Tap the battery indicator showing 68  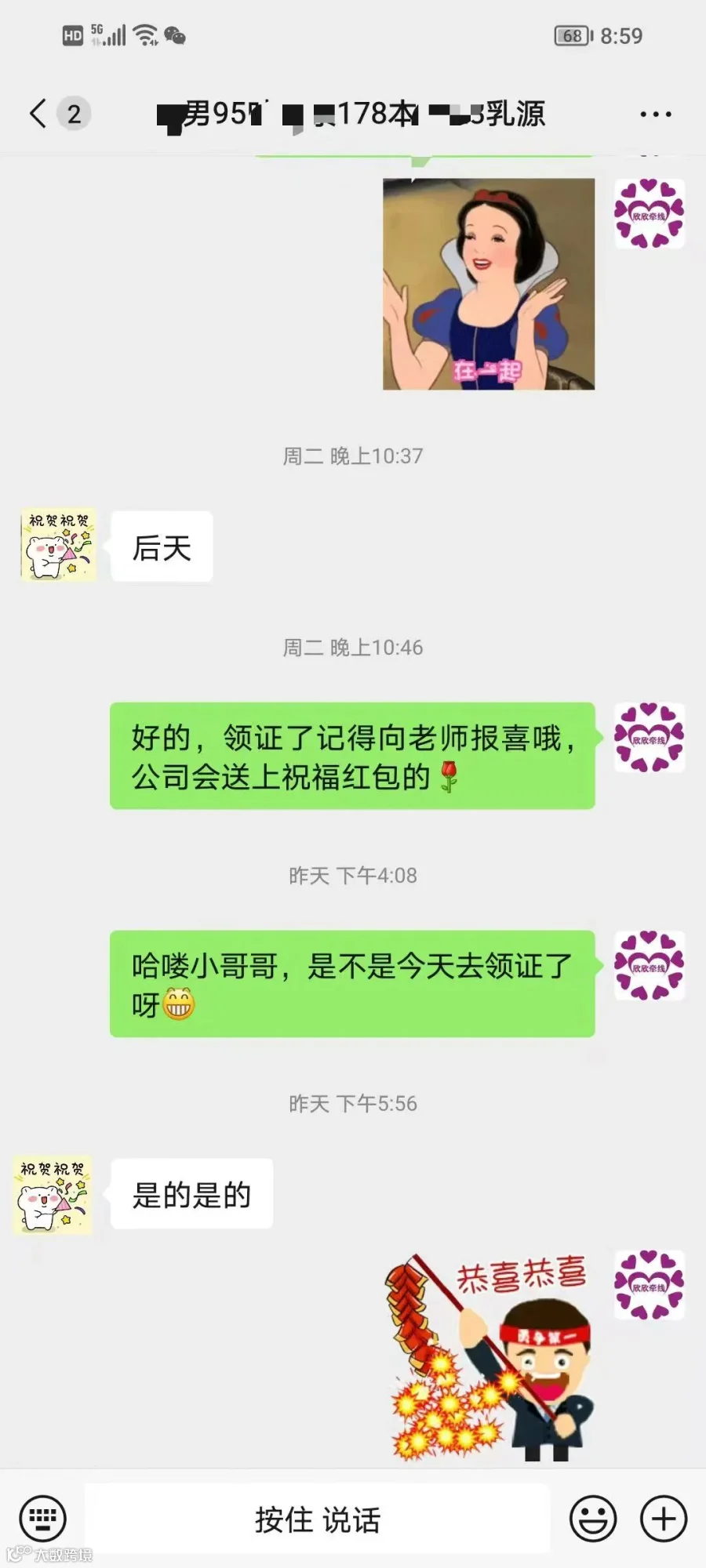pyautogui.click(x=570, y=35)
